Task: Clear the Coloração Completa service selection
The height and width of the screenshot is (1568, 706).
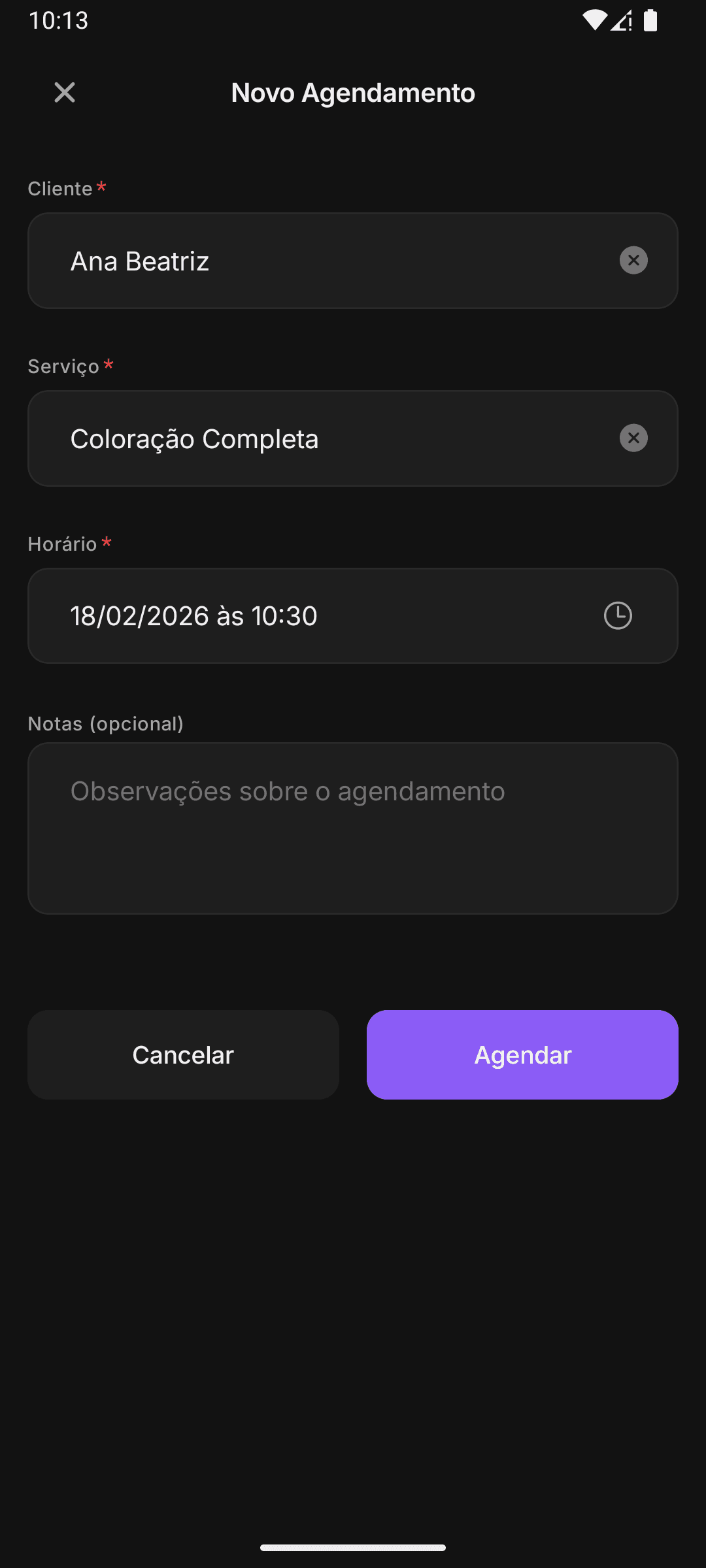Action: [x=632, y=438]
